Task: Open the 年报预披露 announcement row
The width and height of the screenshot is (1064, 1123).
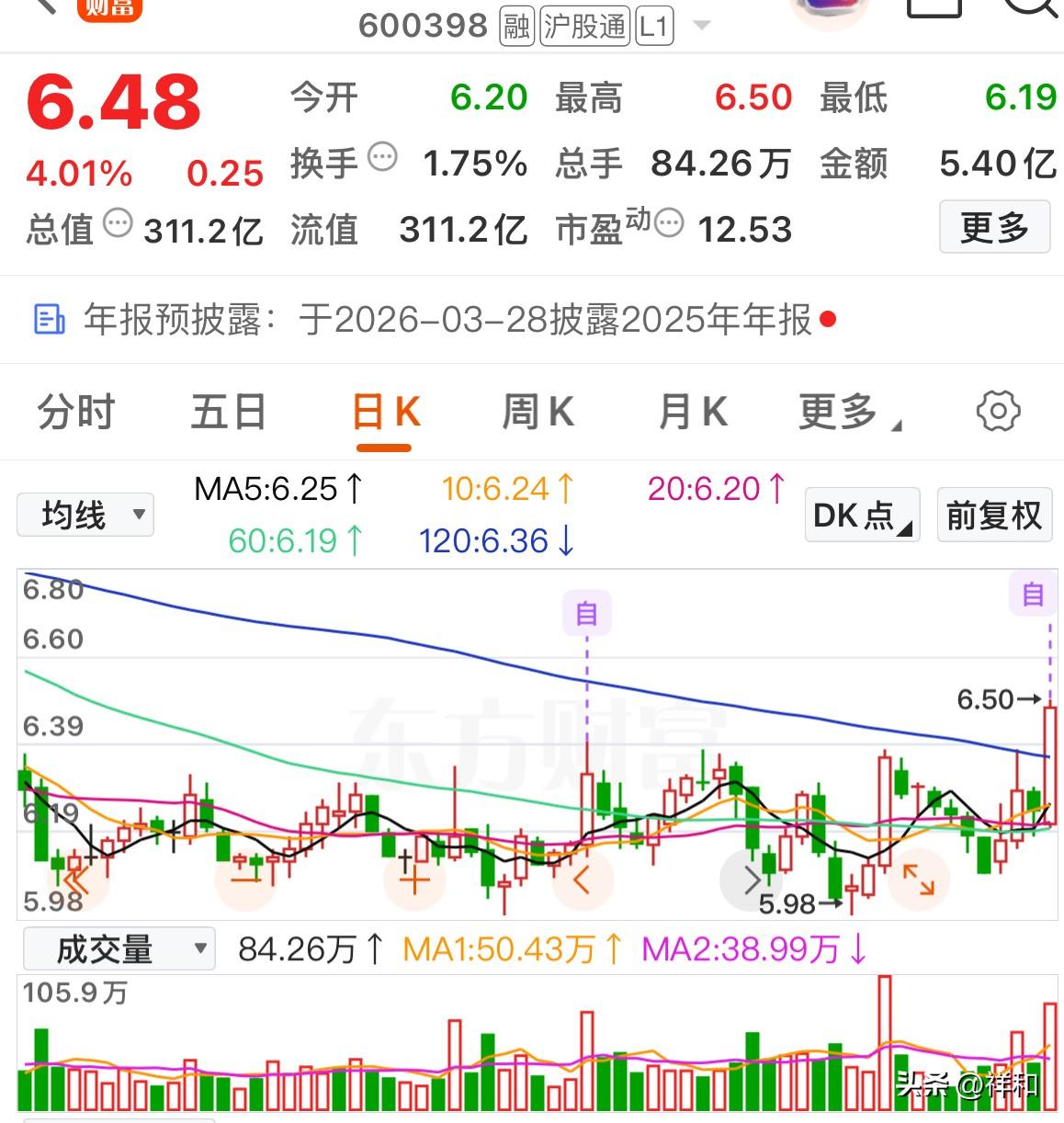Action: (434, 320)
